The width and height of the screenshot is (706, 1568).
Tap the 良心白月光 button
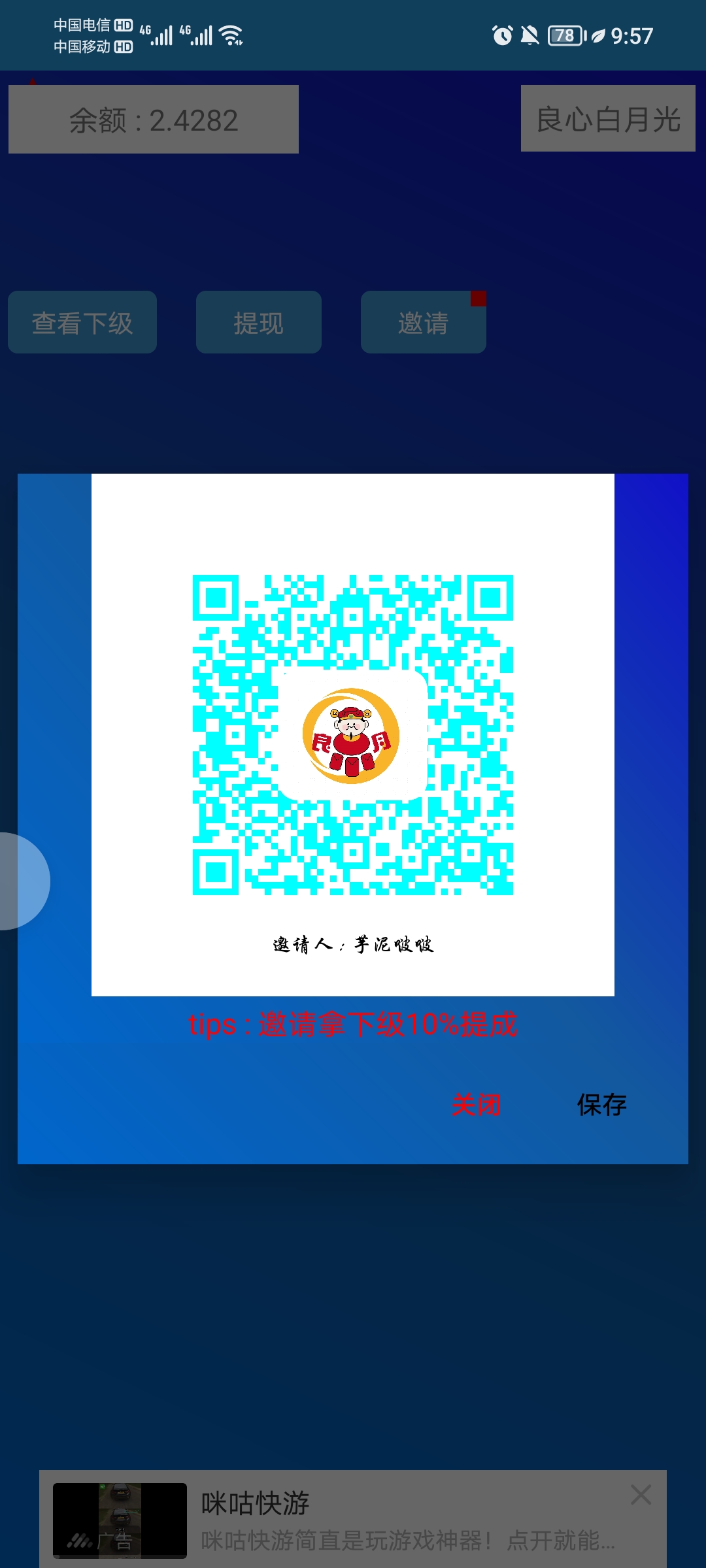[x=608, y=118]
